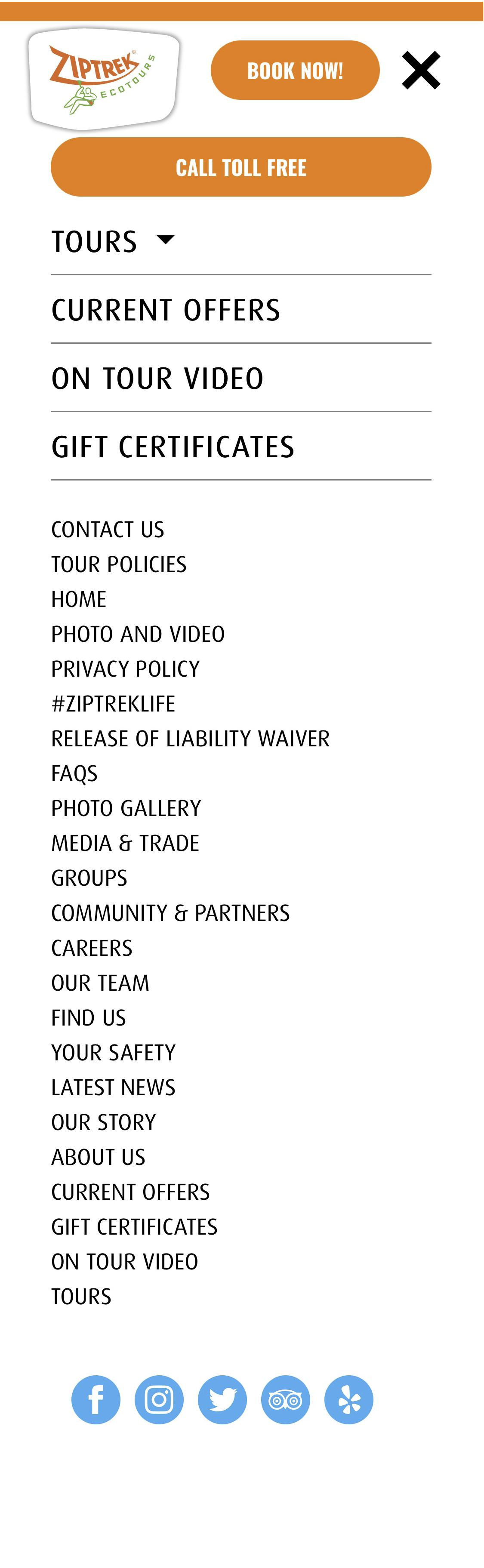
Task: Open Ziptrek's Facebook page
Action: tap(96, 1399)
